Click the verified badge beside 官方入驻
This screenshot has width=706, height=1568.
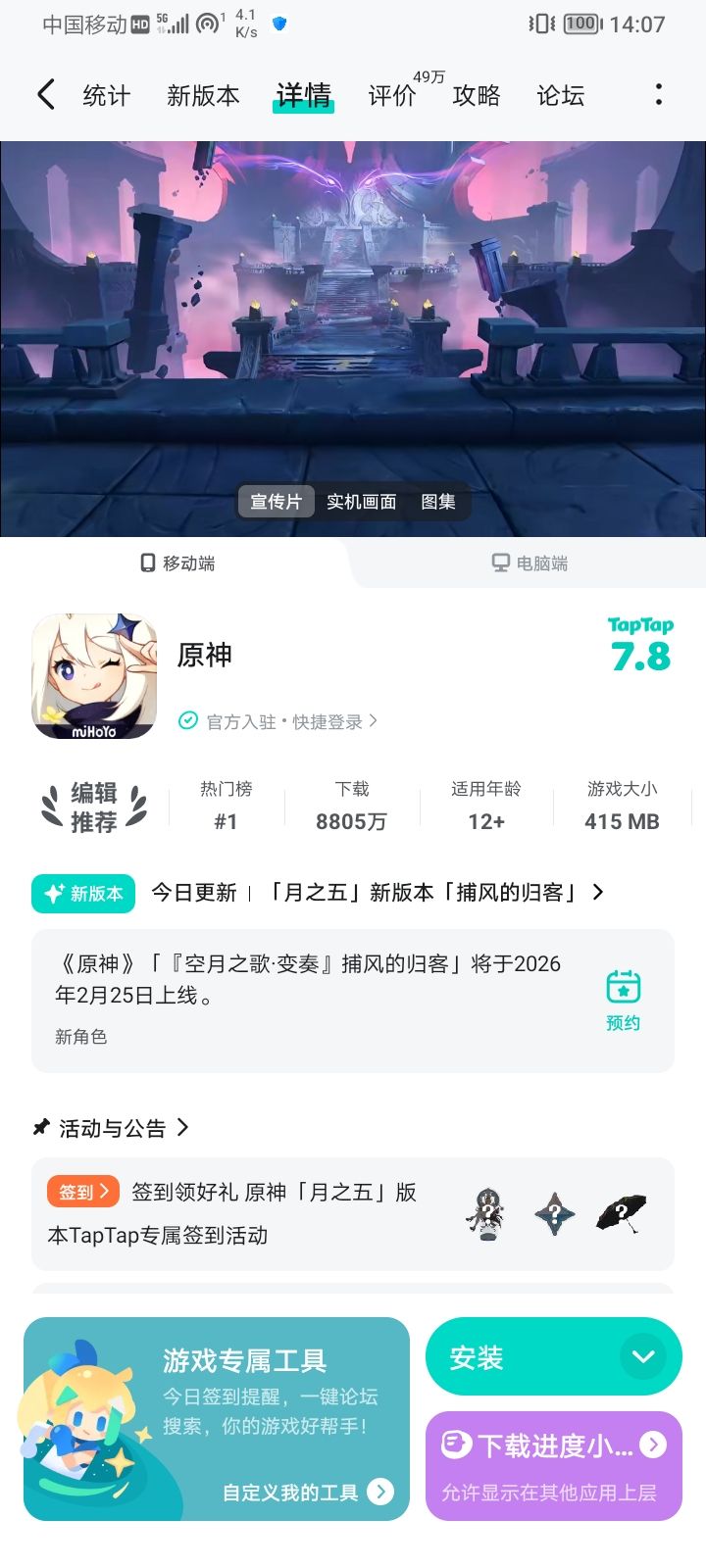pyautogui.click(x=186, y=720)
